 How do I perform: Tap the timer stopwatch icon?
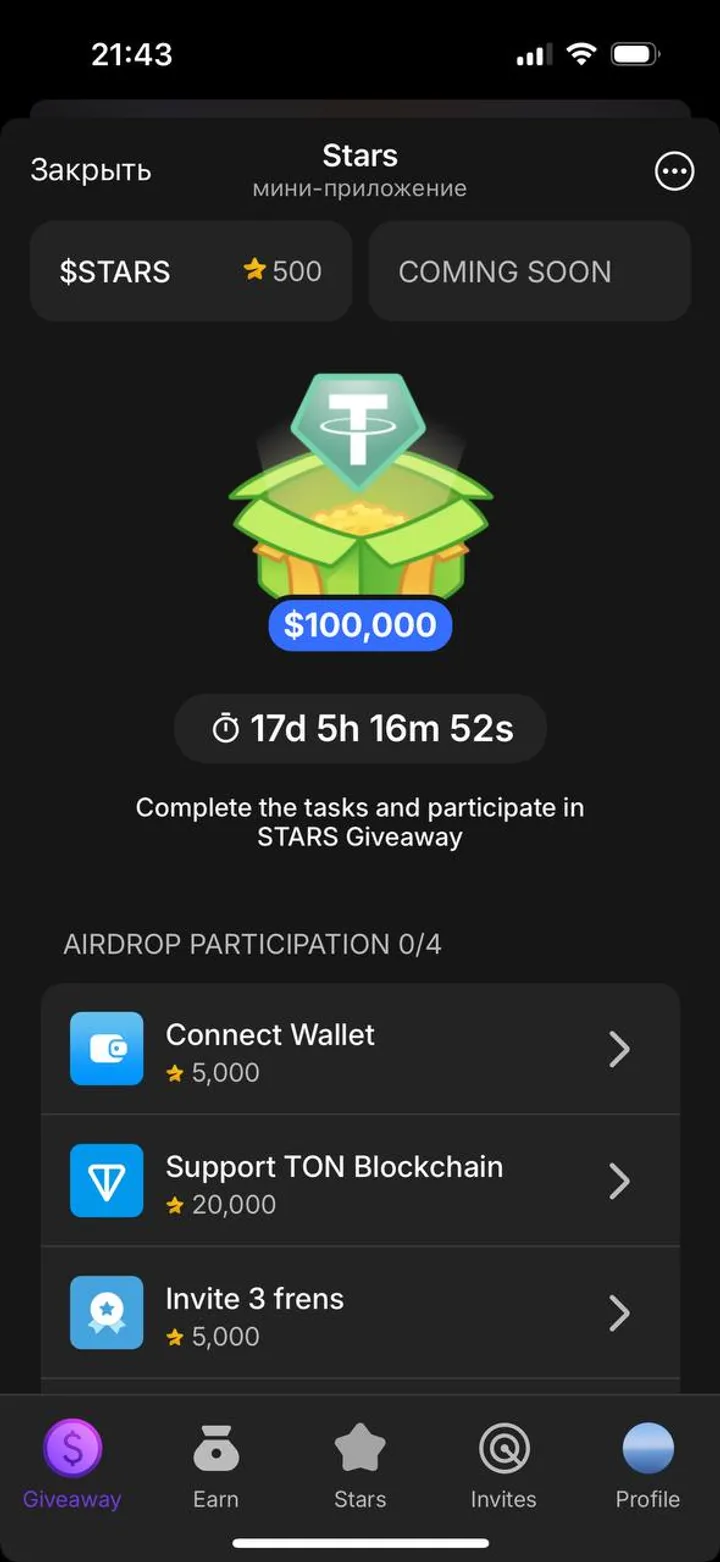tap(228, 729)
